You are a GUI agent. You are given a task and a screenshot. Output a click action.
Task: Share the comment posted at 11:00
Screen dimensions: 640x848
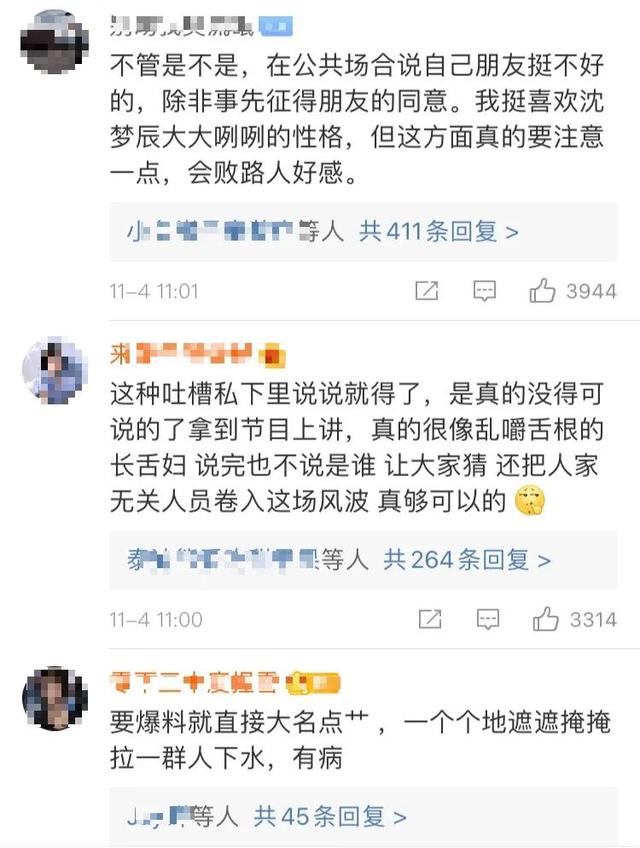pos(429,619)
